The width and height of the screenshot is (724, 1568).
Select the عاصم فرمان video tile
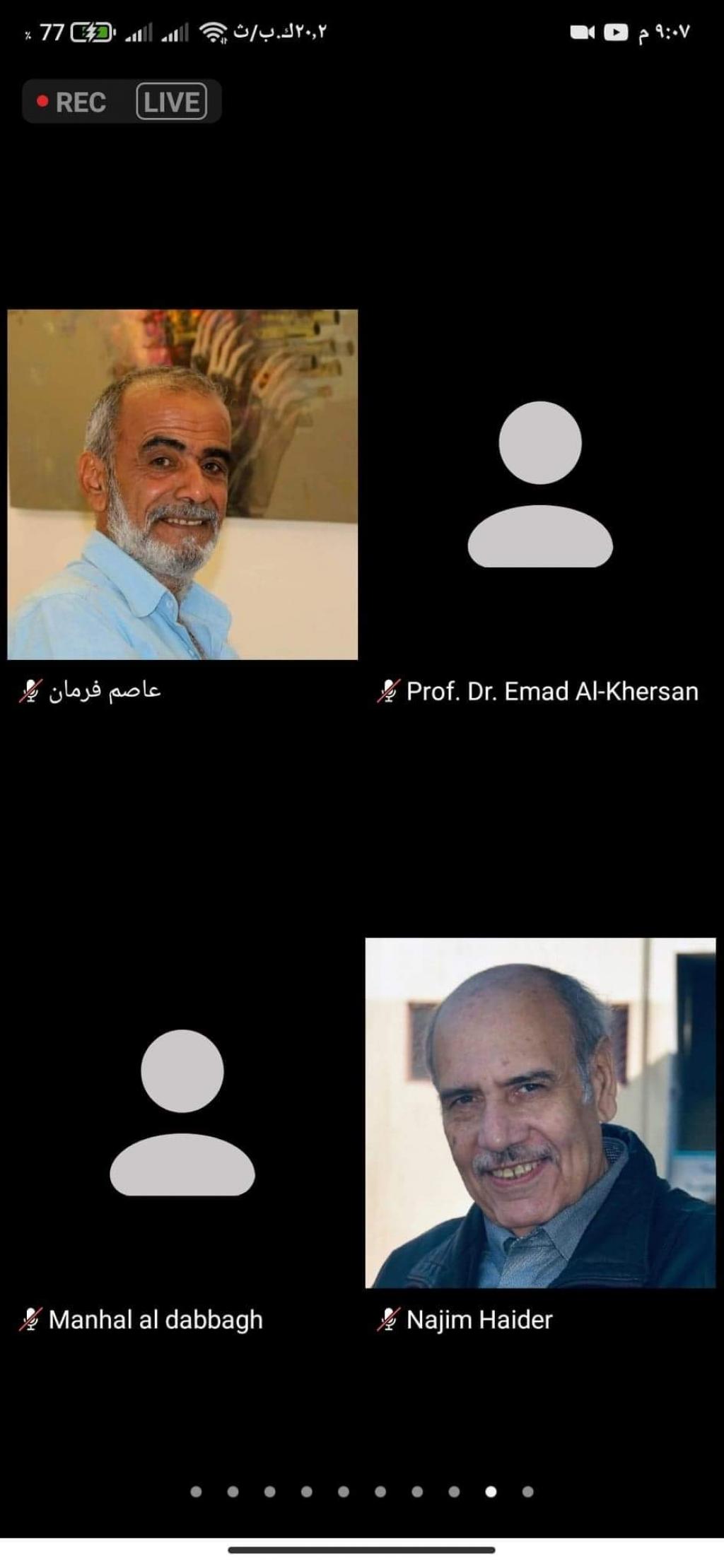[x=182, y=484]
